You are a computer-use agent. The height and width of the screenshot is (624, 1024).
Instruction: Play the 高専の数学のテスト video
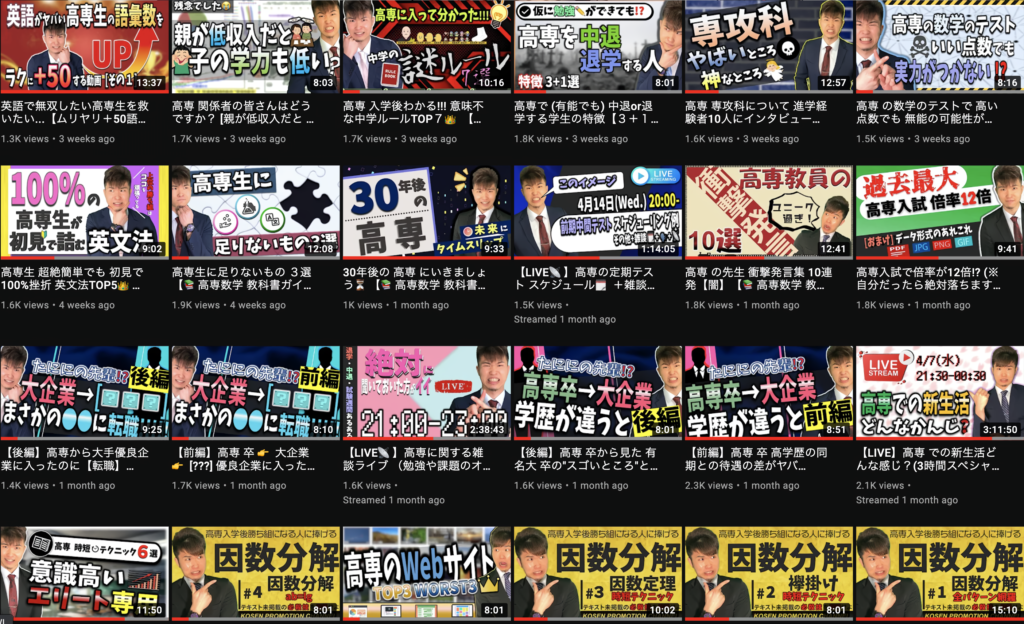coord(940,46)
